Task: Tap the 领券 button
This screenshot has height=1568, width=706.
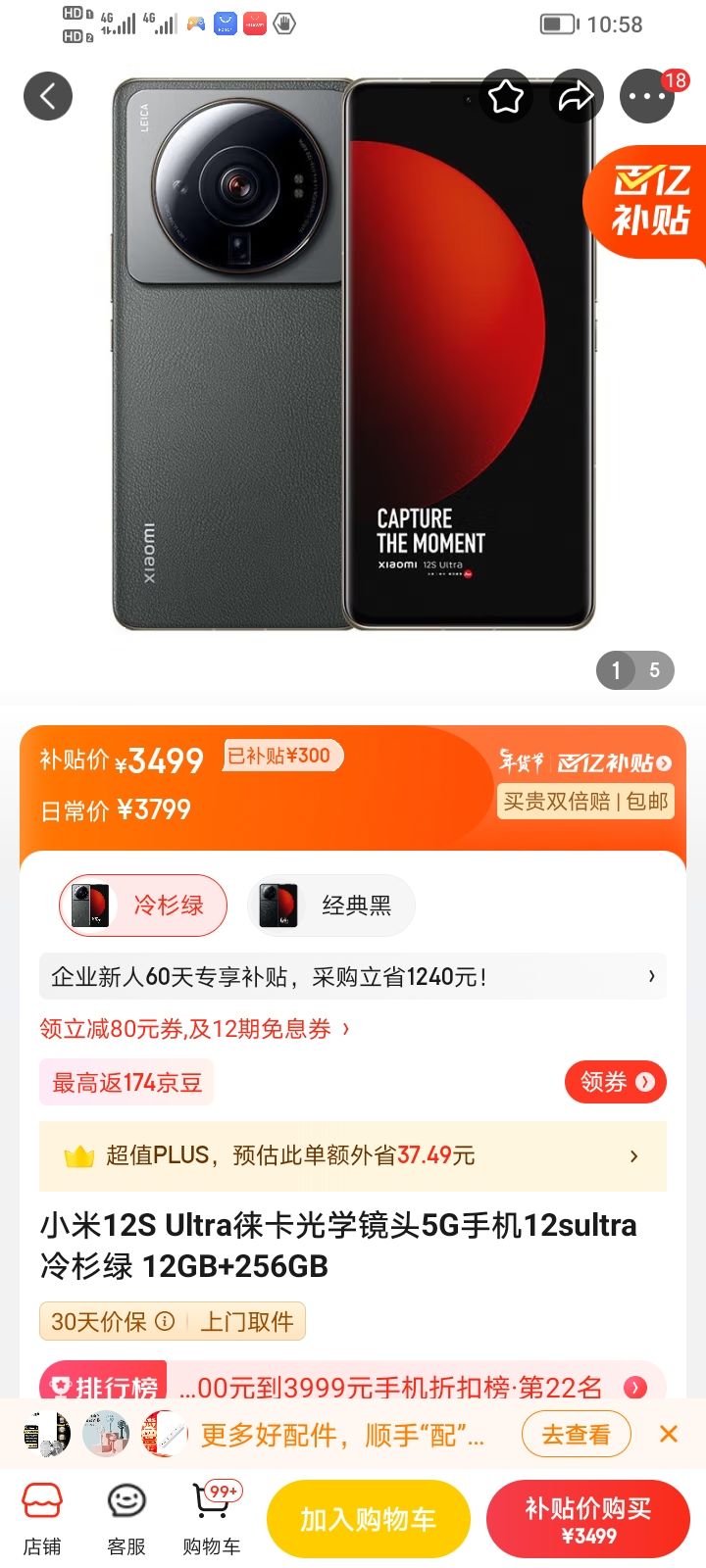Action: [616, 1082]
